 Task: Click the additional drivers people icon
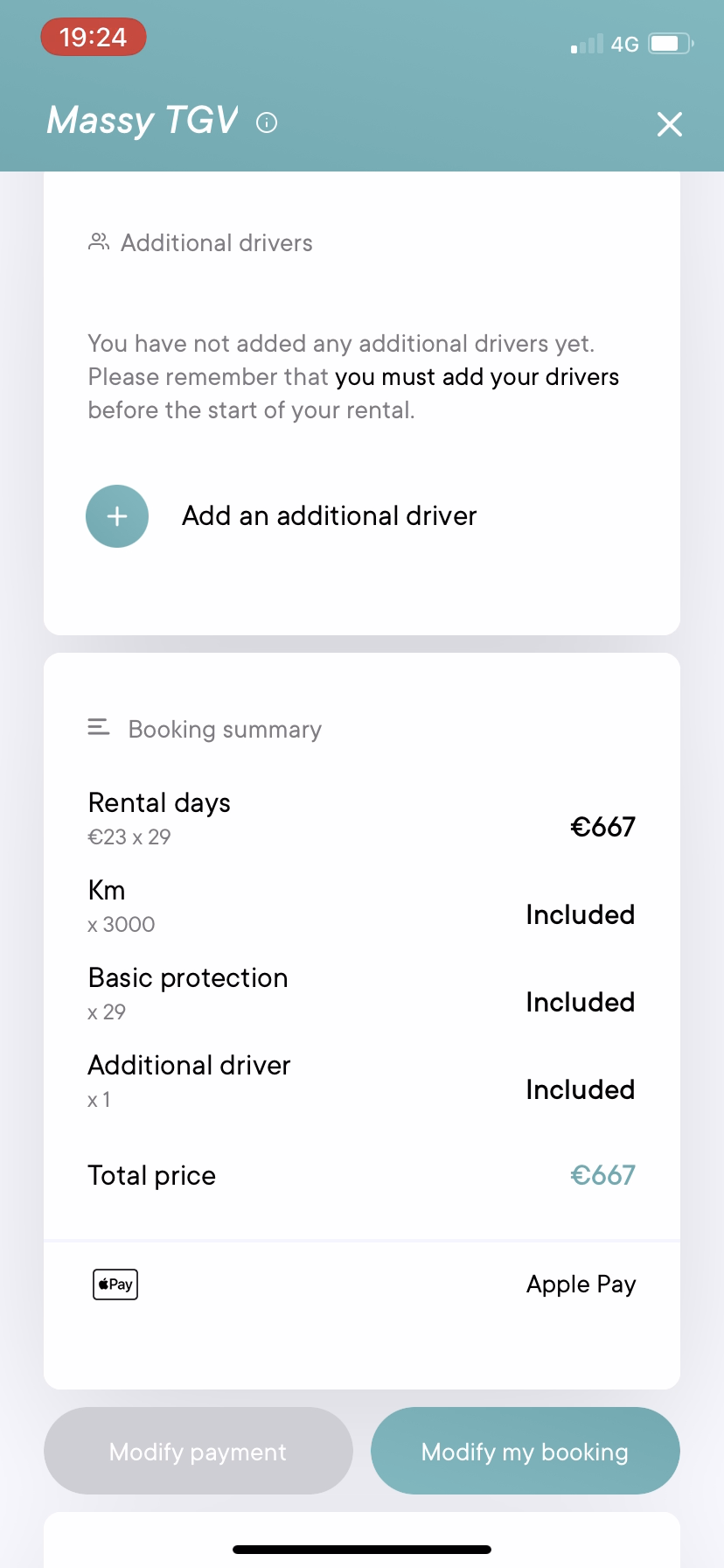99,241
